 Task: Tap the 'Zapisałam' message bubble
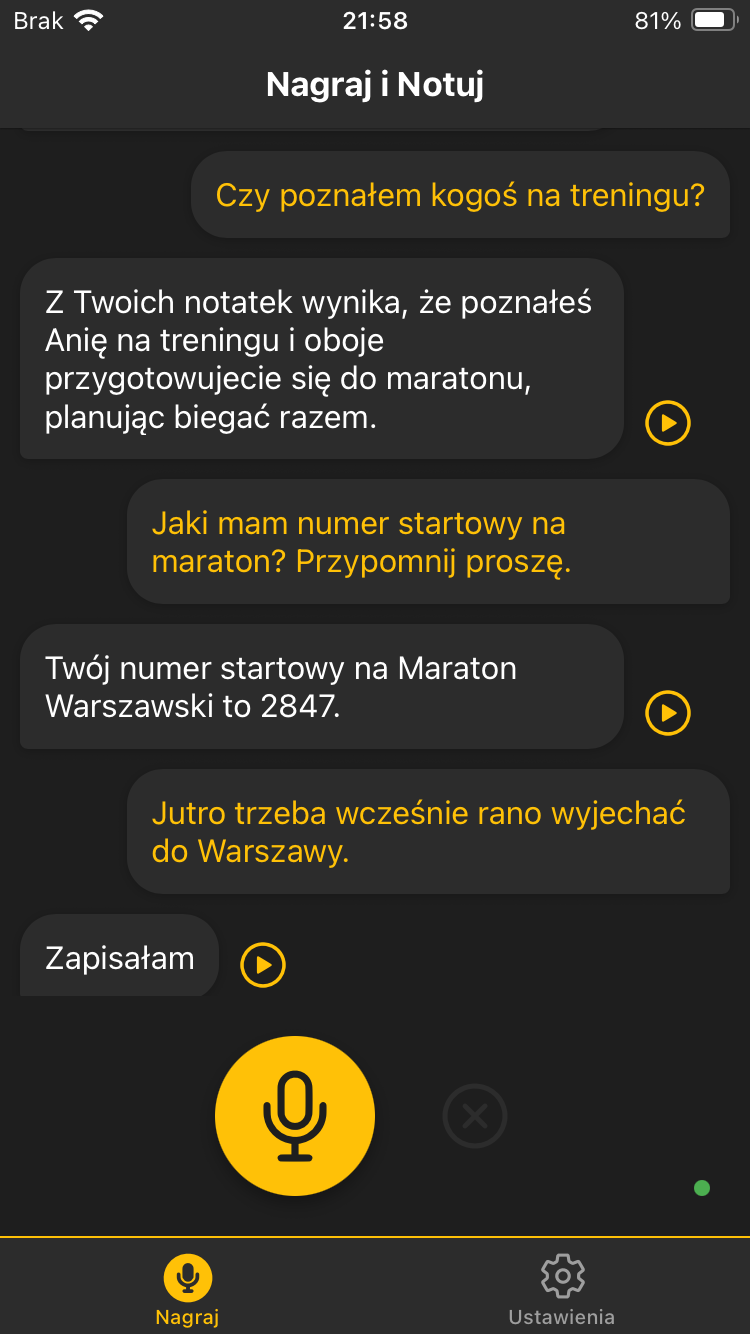tap(118, 957)
